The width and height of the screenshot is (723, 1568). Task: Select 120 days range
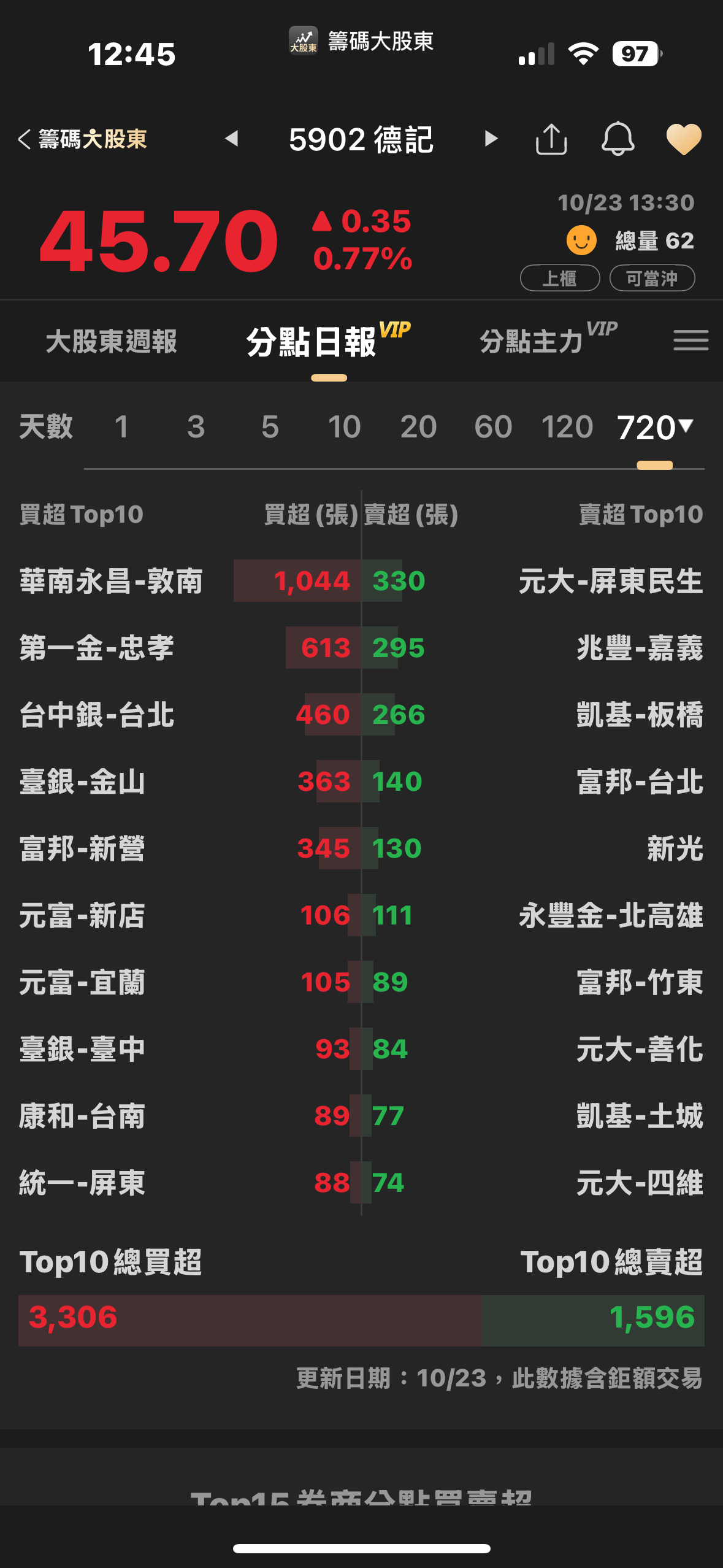coord(567,427)
